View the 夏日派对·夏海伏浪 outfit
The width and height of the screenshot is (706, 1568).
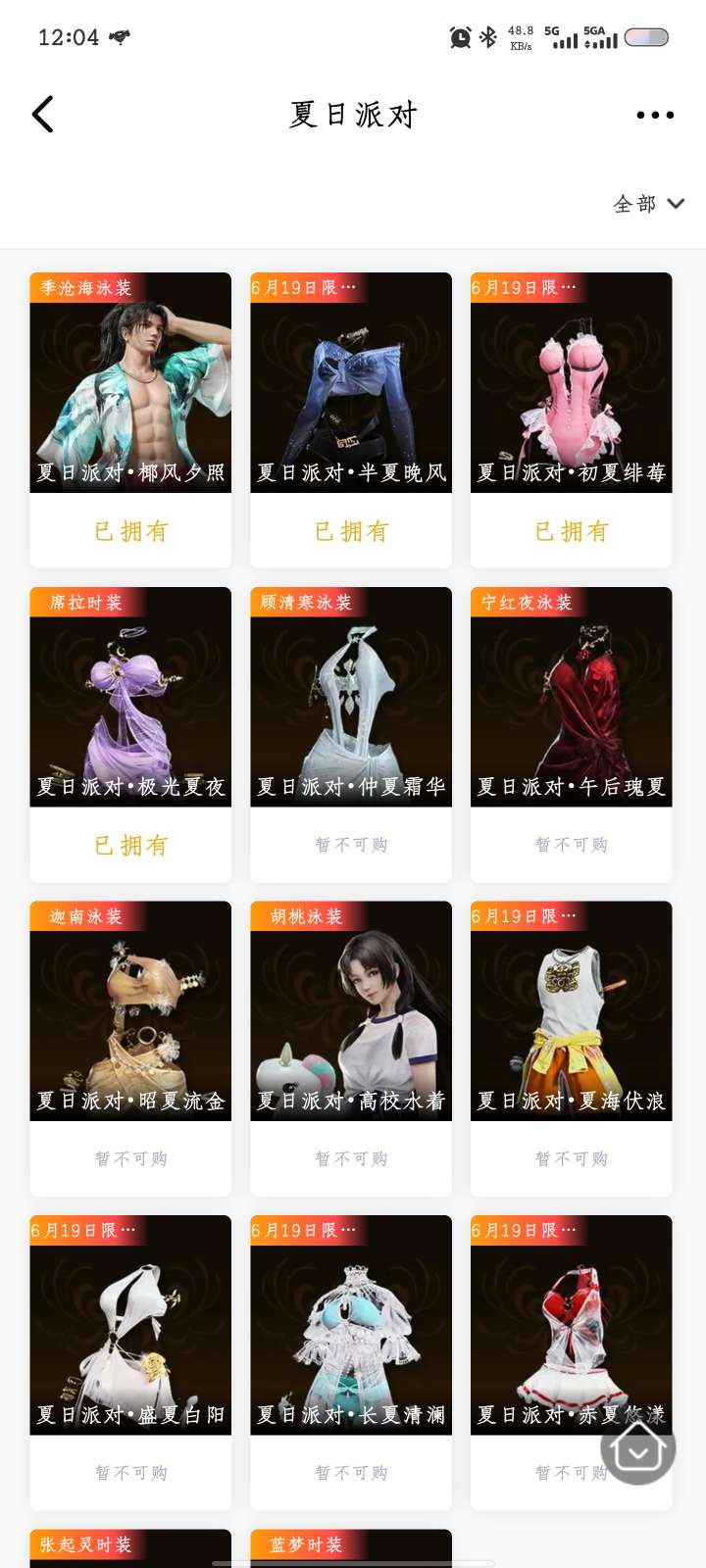(x=572, y=1011)
